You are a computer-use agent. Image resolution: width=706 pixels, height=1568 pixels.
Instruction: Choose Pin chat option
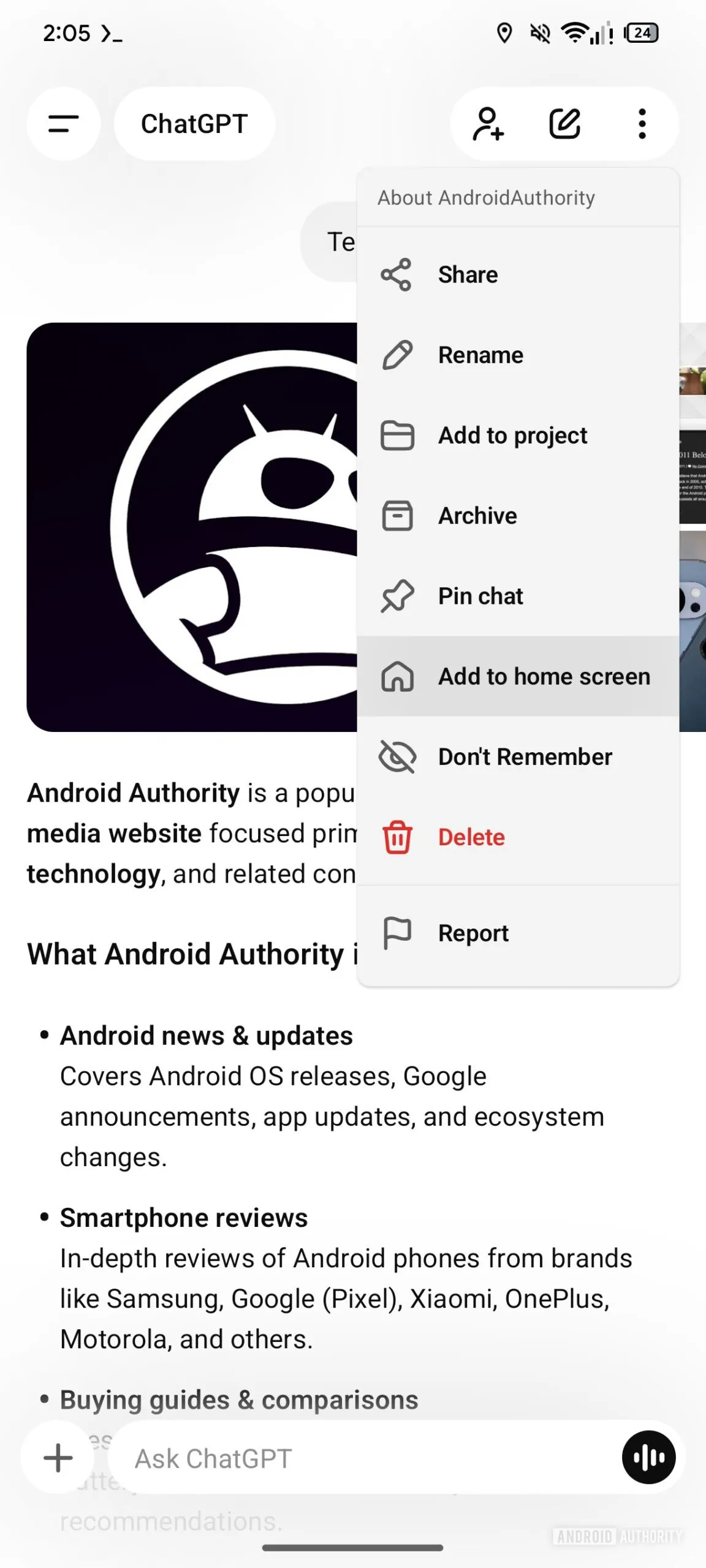pos(518,596)
